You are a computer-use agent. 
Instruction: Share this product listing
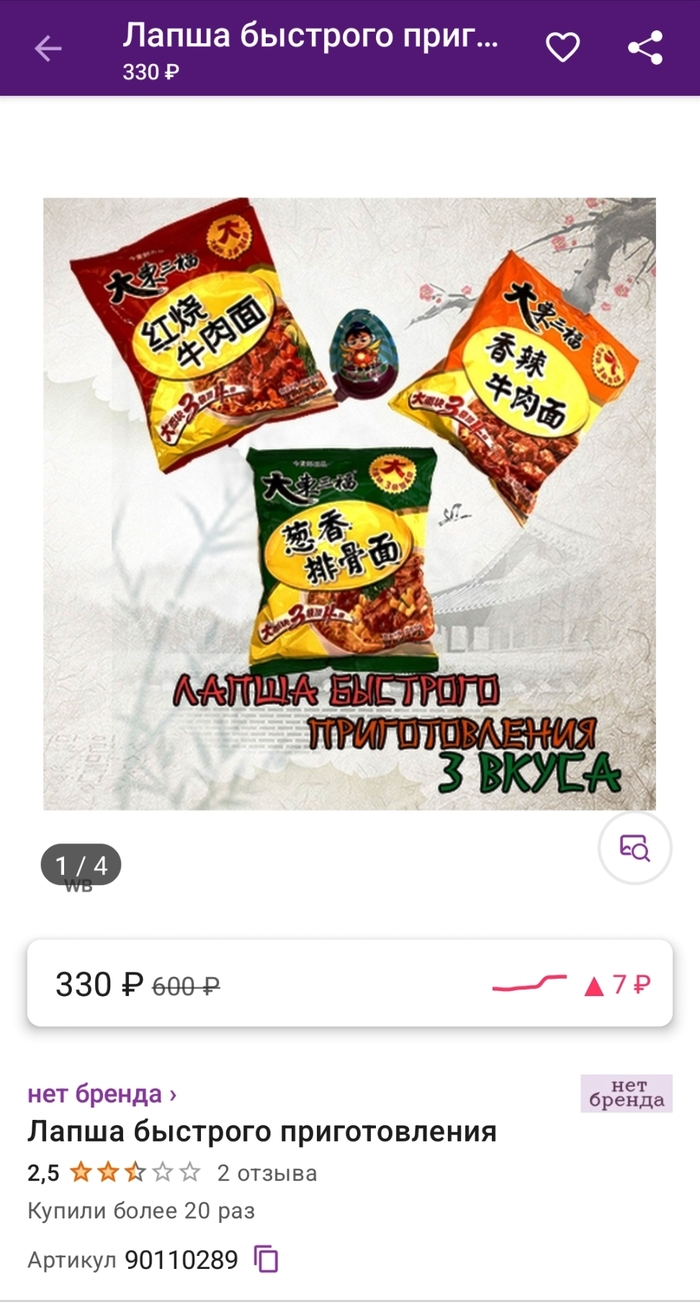click(x=645, y=47)
